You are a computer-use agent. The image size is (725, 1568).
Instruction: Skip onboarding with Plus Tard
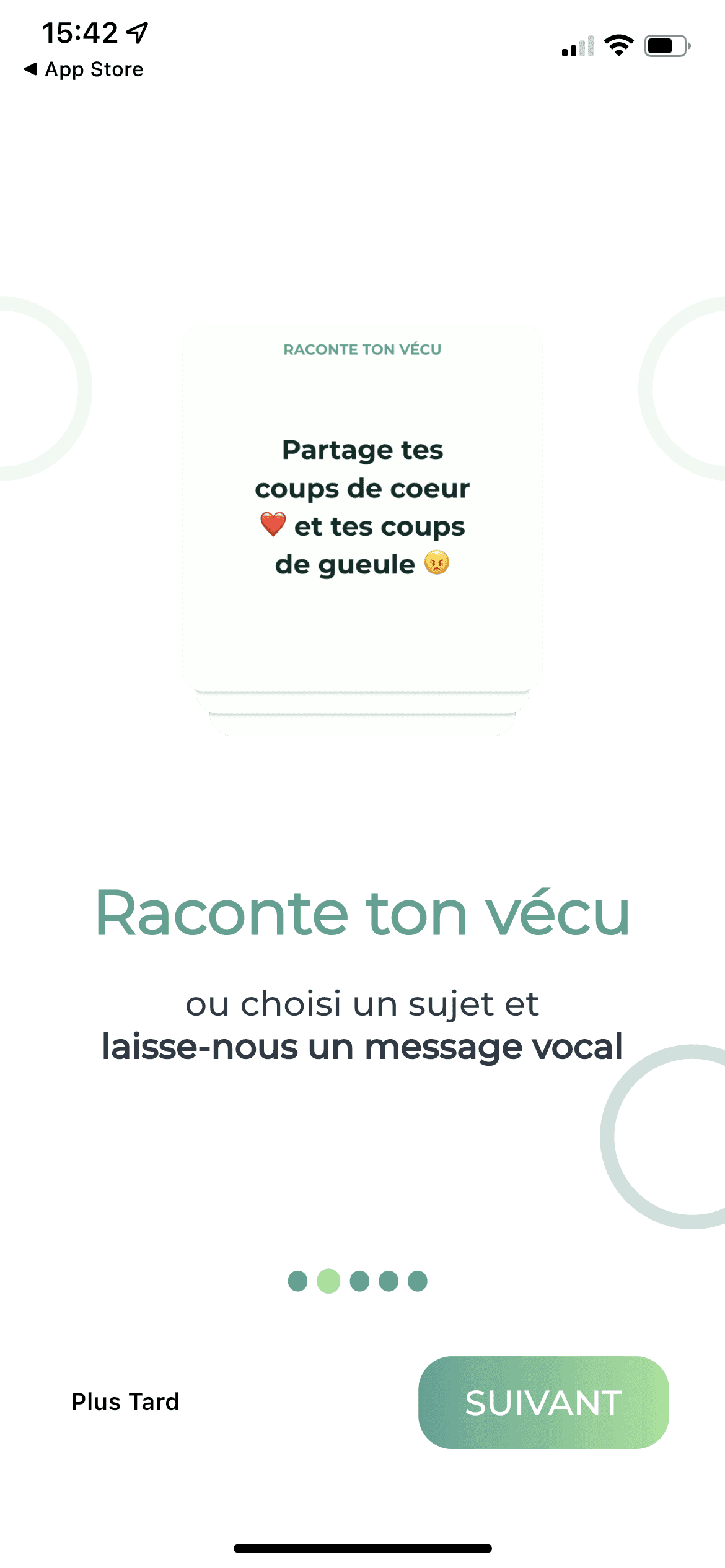(x=125, y=1402)
